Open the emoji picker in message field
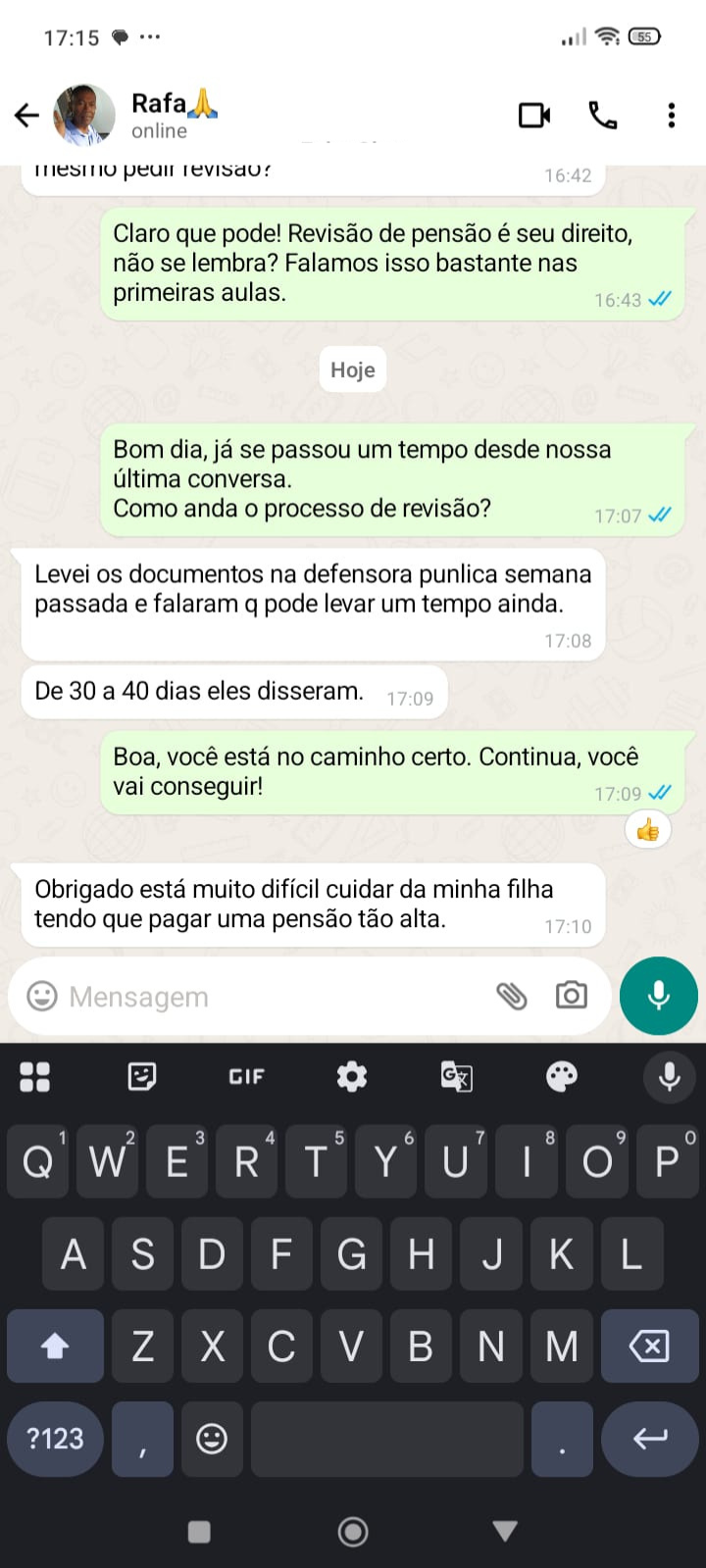The image size is (706, 1568). pos(41,997)
